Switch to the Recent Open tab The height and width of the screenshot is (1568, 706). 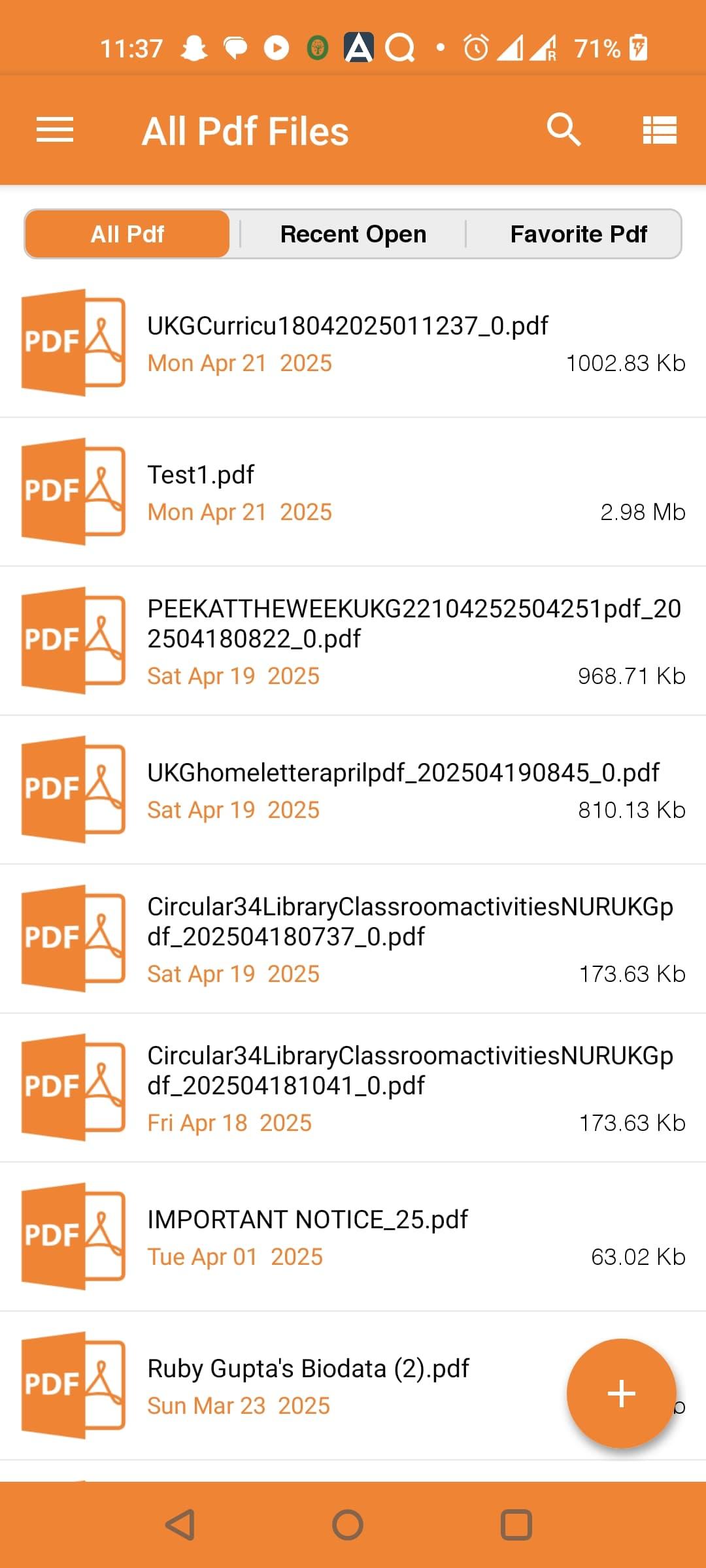pyautogui.click(x=352, y=234)
